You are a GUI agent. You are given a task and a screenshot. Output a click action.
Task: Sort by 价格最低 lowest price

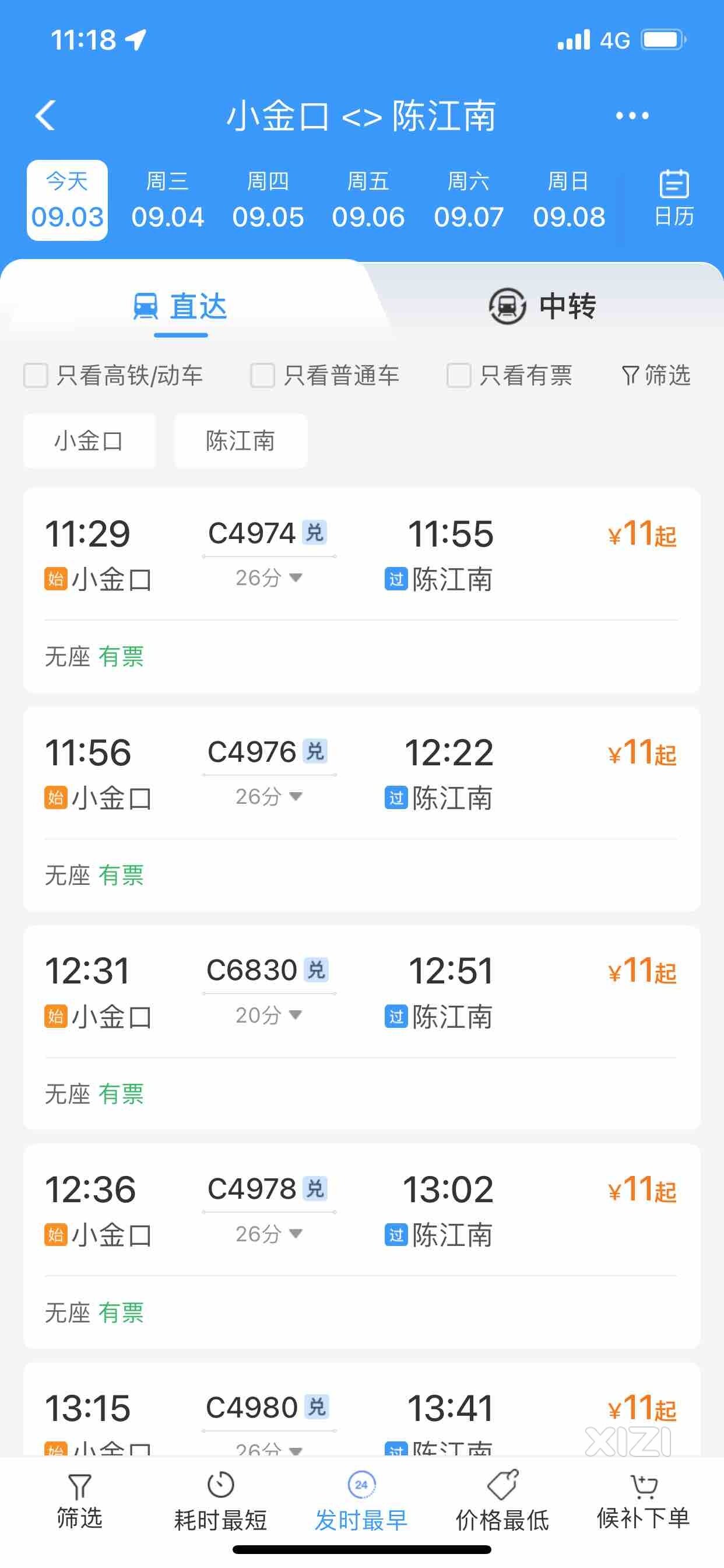click(502, 1501)
